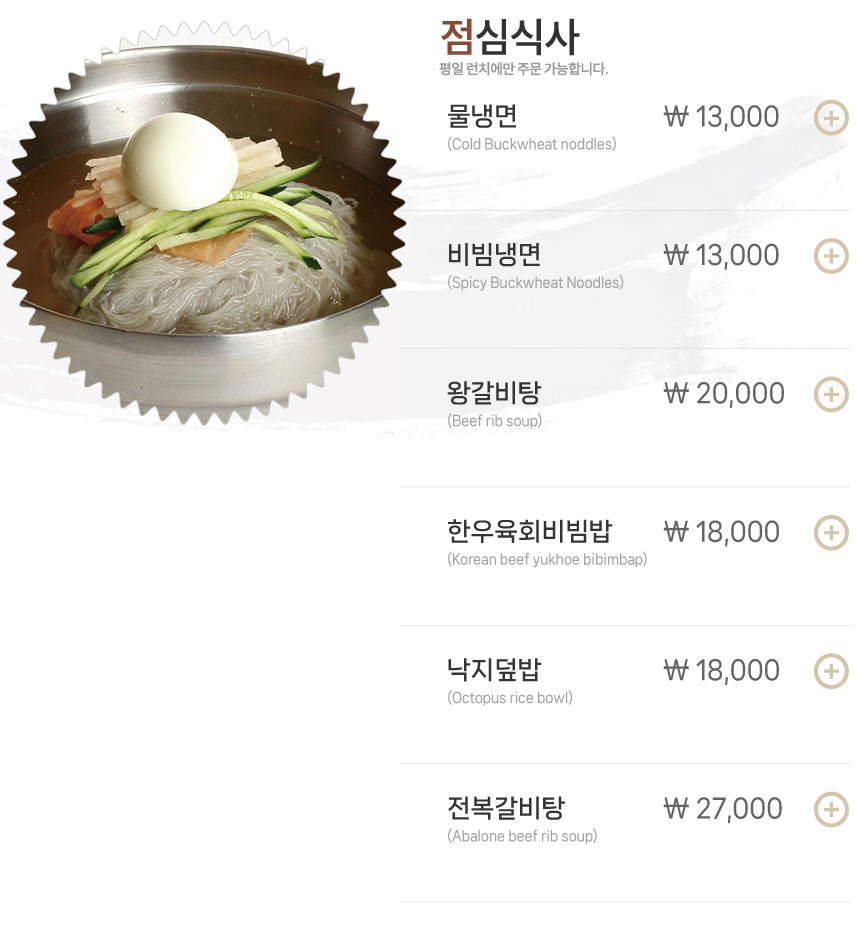Expand the 물냉면 item with its plus icon
The height and width of the screenshot is (950, 860).
[831, 118]
